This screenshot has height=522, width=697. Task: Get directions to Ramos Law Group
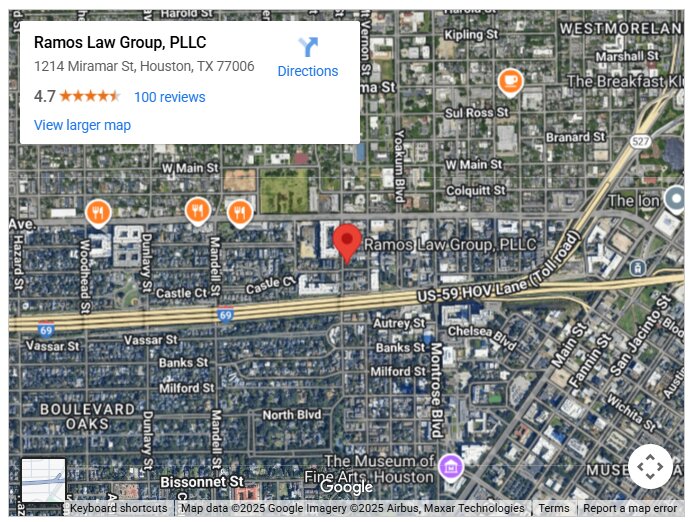307,57
